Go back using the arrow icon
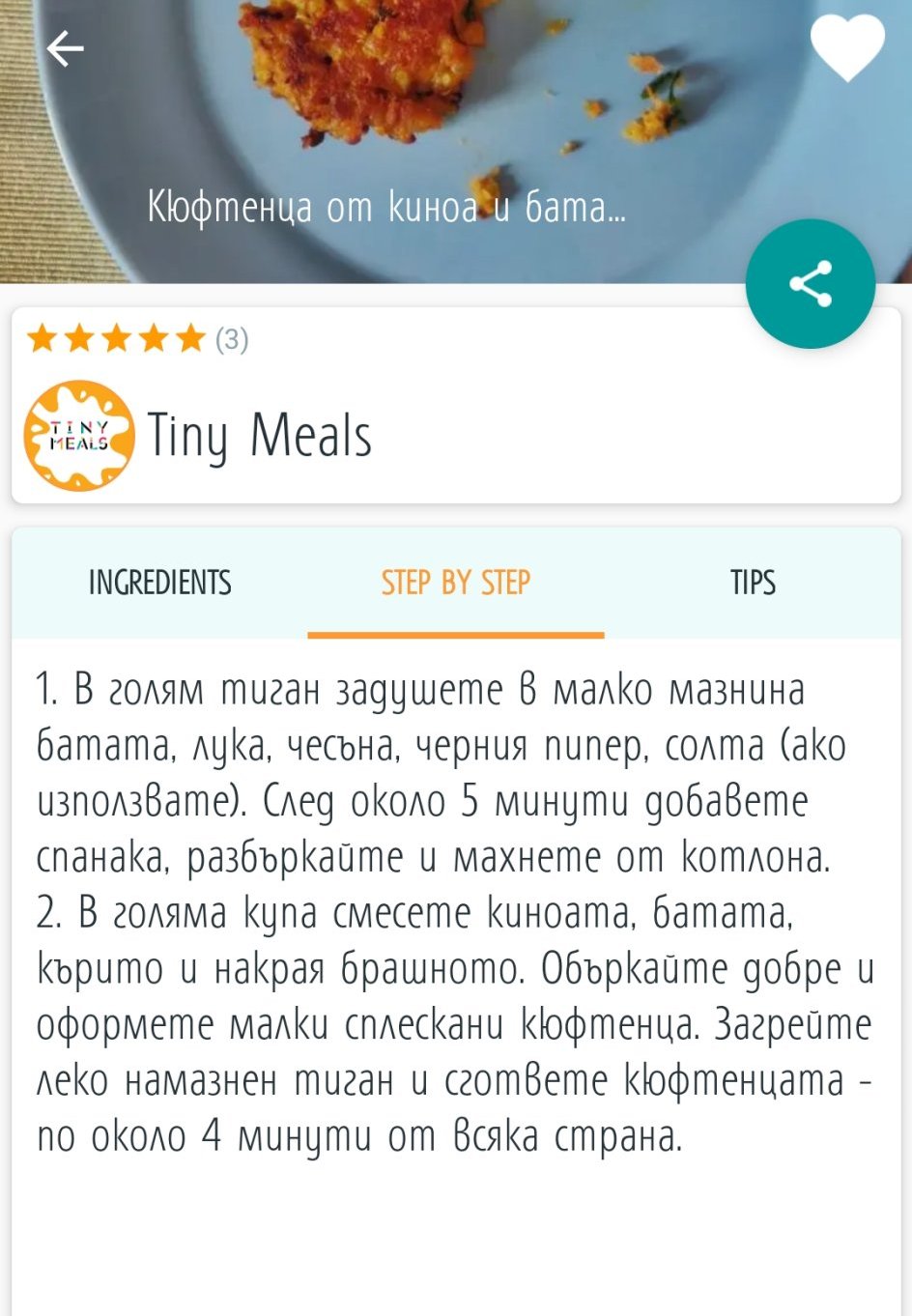912x1316 pixels. pos(66,48)
